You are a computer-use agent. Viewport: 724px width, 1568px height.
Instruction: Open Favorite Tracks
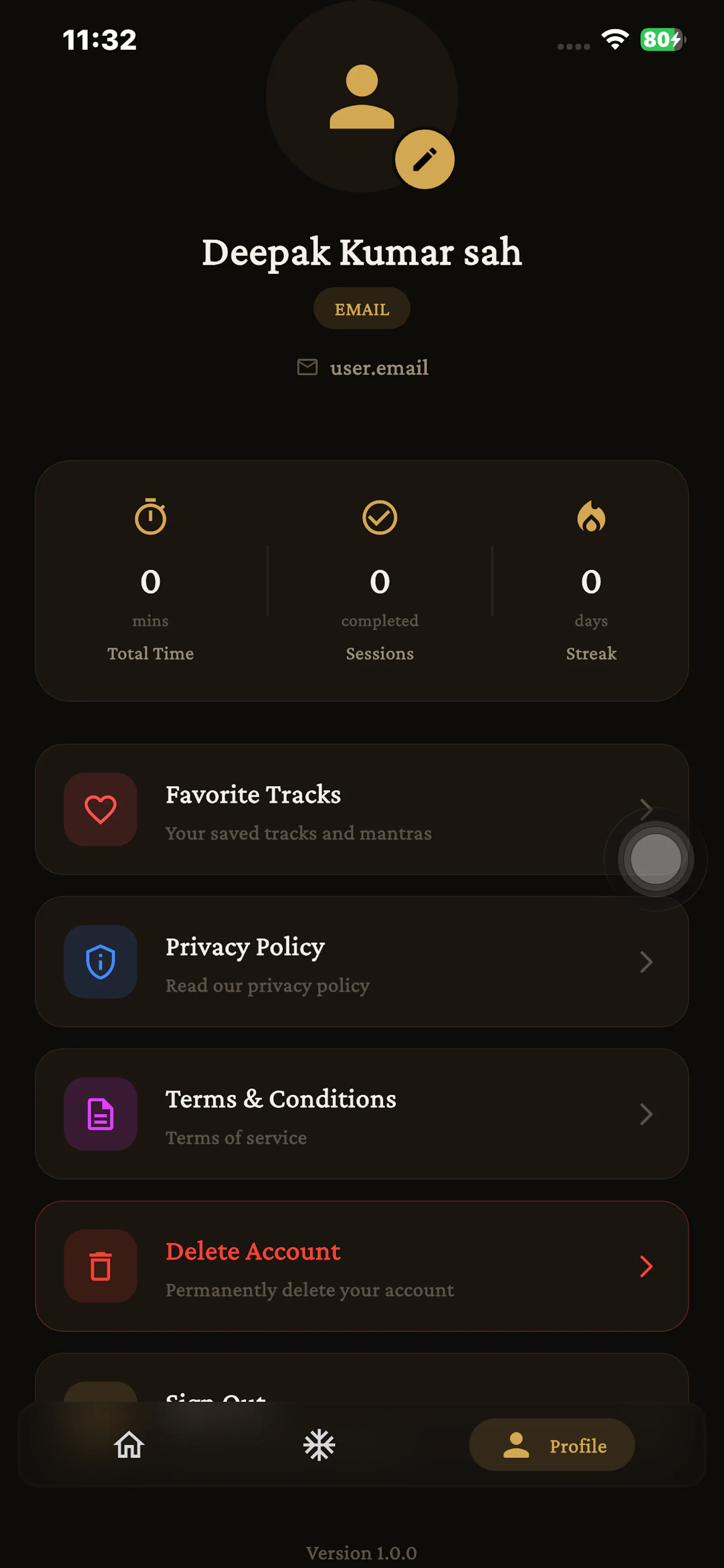[362, 809]
